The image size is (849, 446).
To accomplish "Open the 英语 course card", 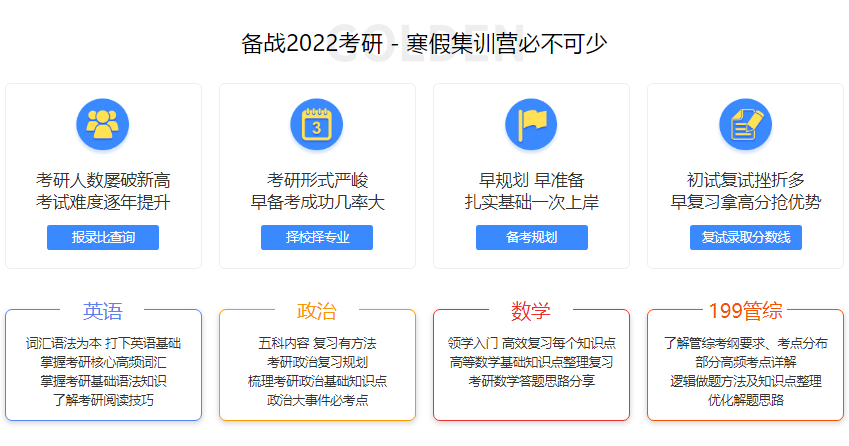I will pos(103,365).
